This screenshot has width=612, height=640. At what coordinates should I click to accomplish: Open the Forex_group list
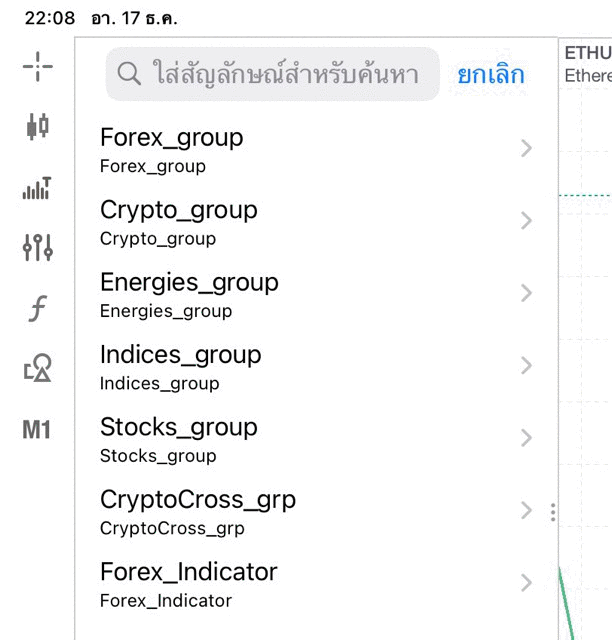coord(316,149)
